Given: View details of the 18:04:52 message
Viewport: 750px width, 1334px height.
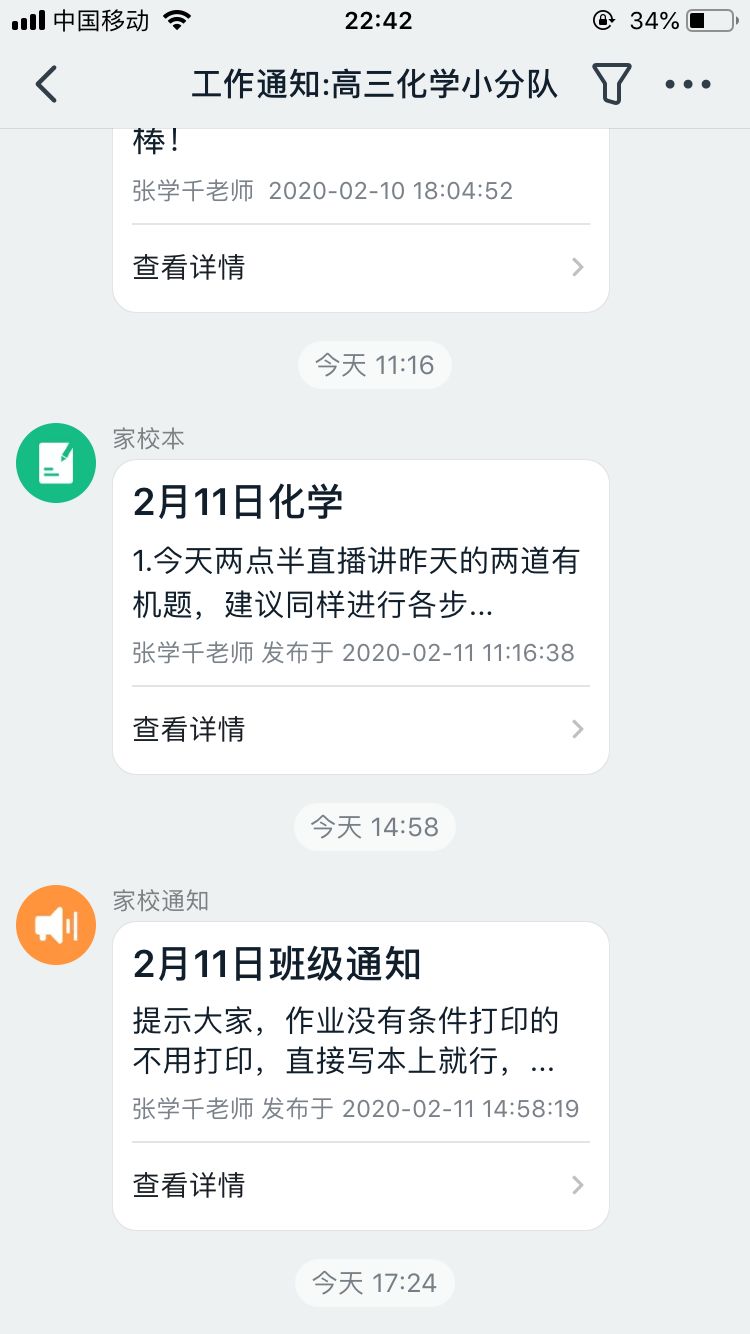Looking at the screenshot, I should pos(360,267).
